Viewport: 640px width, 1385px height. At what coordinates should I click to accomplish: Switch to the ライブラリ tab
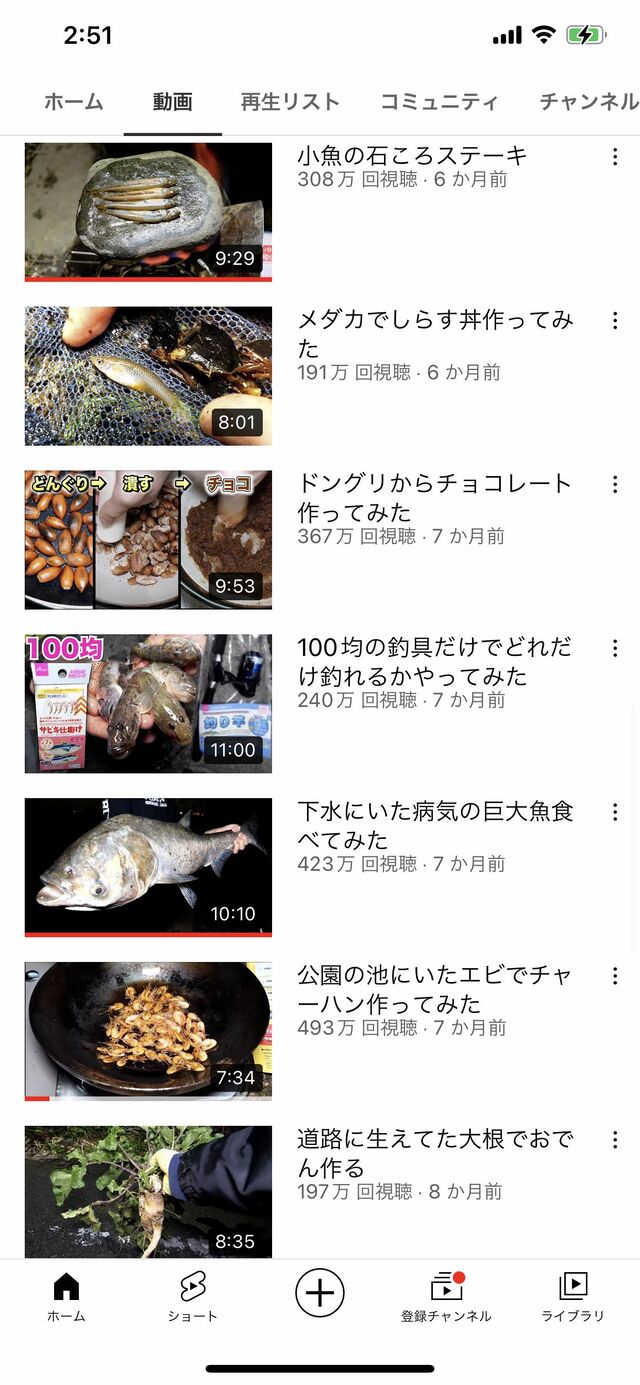[x=573, y=1297]
